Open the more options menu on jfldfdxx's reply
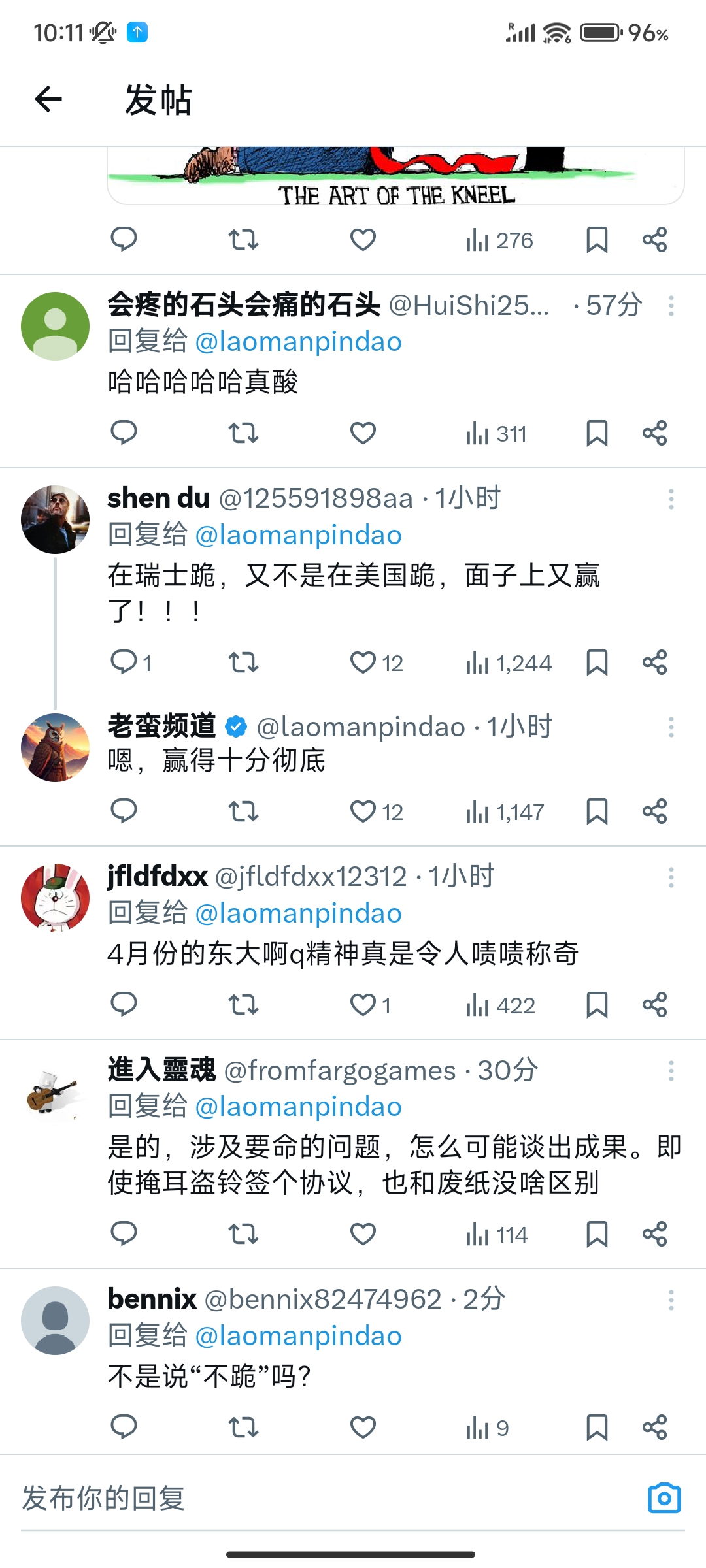 tap(671, 877)
